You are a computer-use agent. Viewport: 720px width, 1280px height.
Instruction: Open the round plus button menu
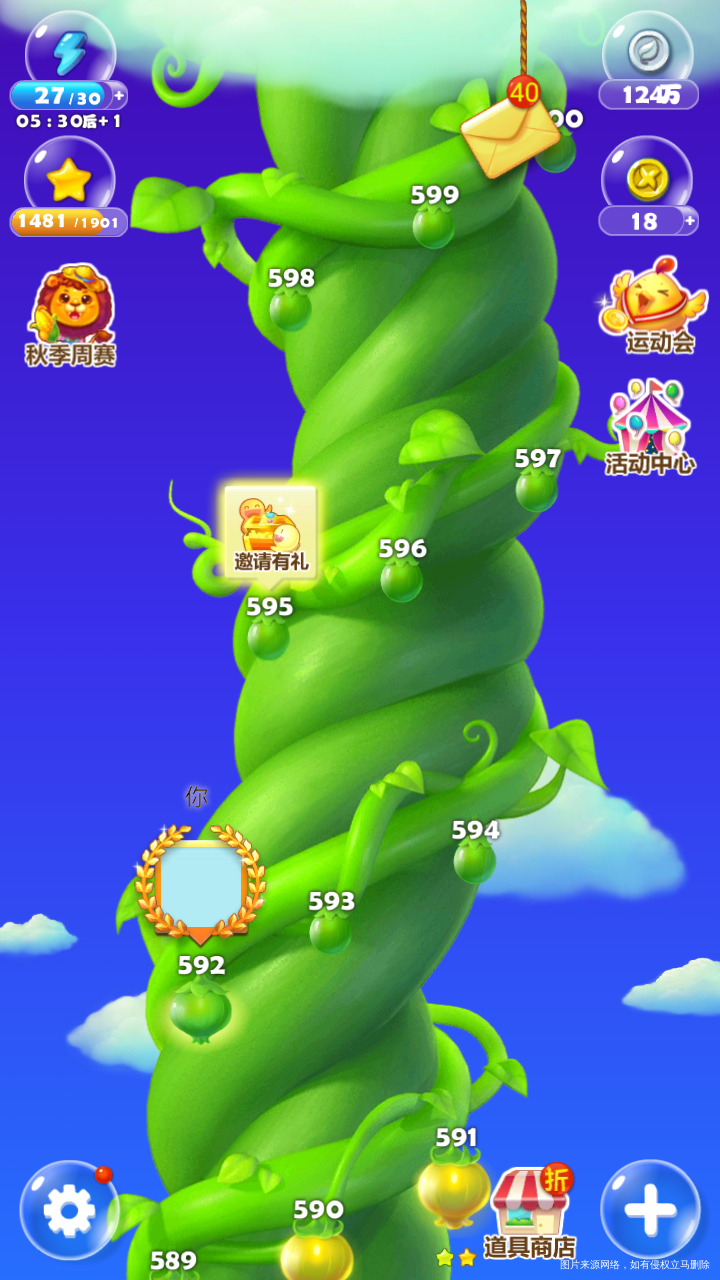(x=650, y=1209)
